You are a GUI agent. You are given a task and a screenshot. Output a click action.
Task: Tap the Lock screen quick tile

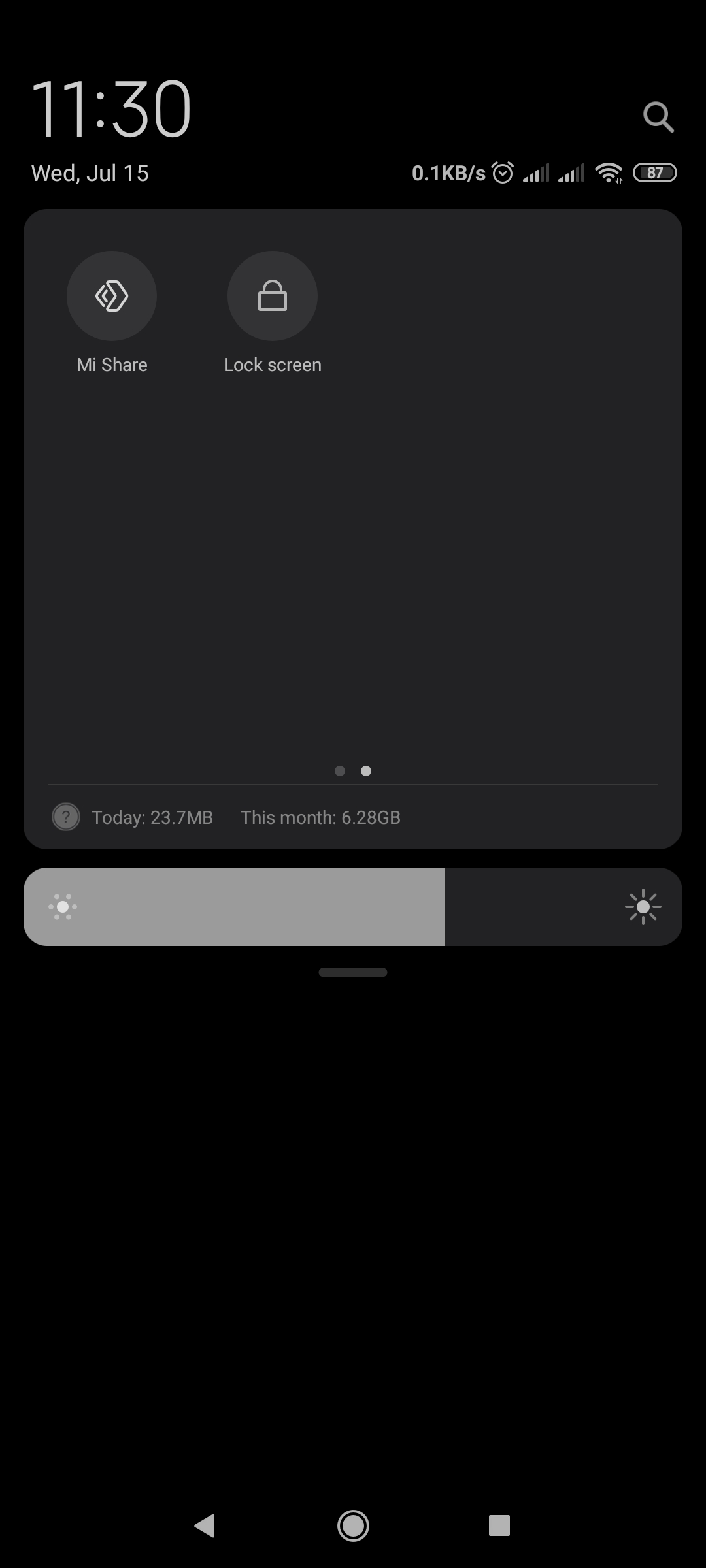273,296
